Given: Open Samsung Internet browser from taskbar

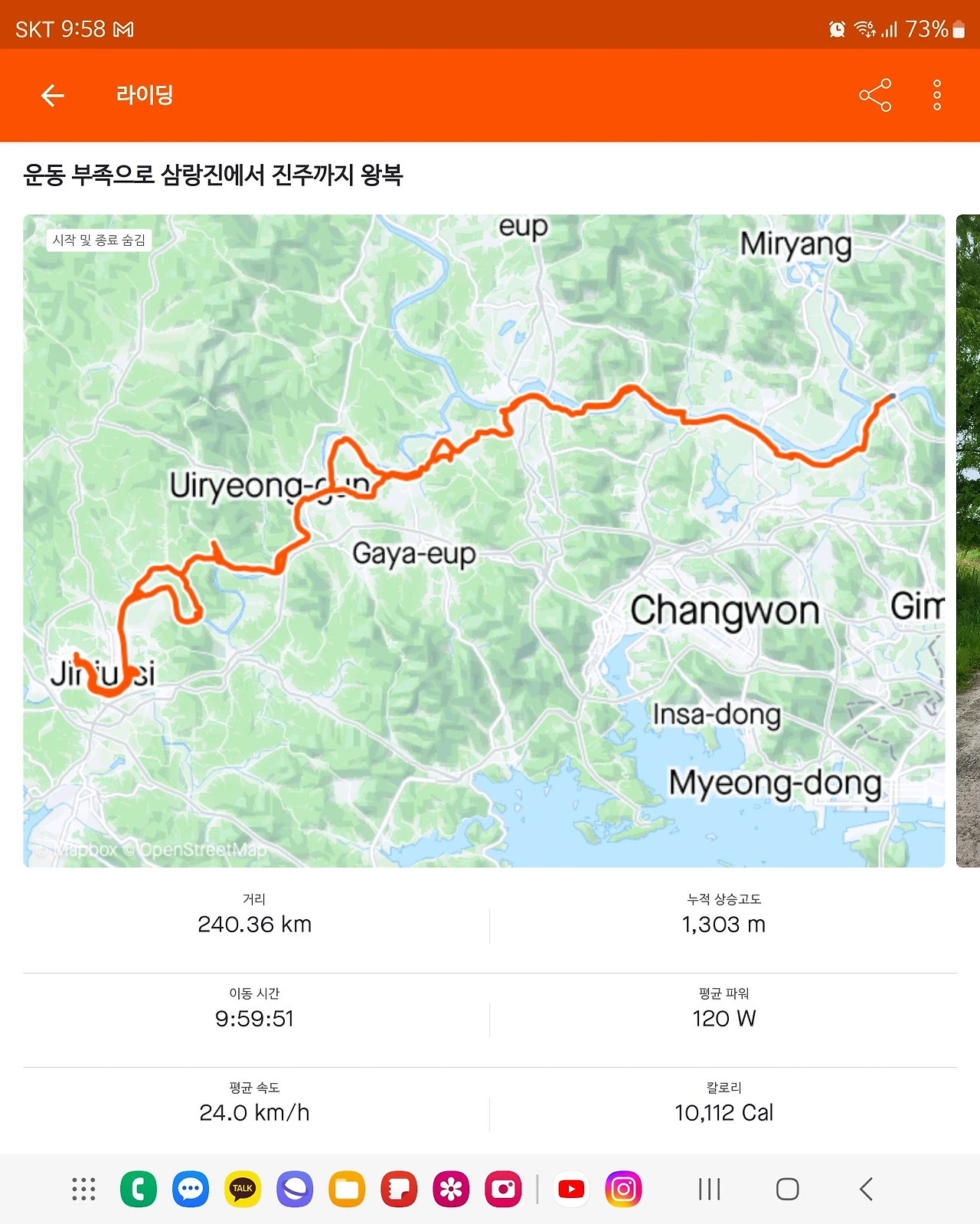Looking at the screenshot, I should pos(295,1190).
